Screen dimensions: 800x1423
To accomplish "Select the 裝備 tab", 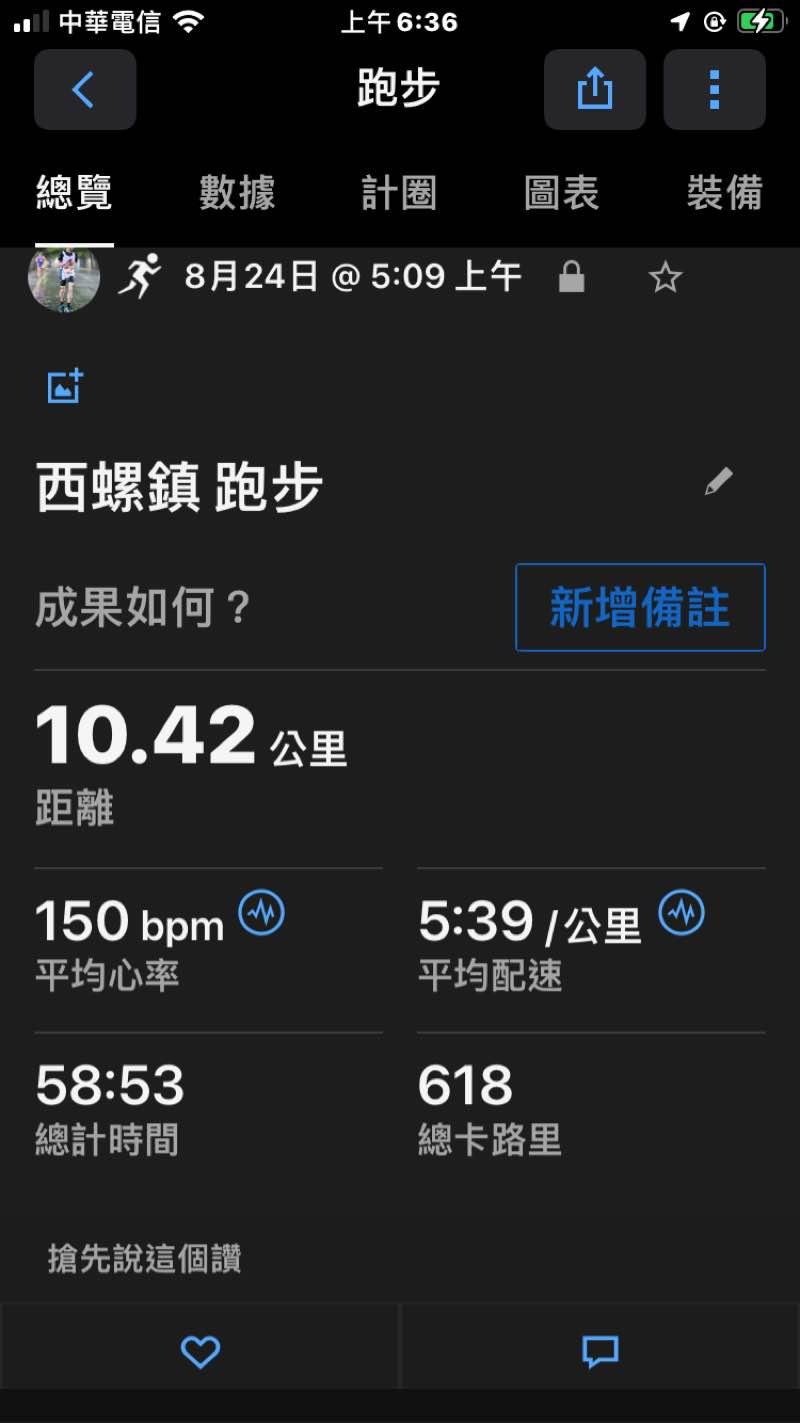I will point(724,193).
